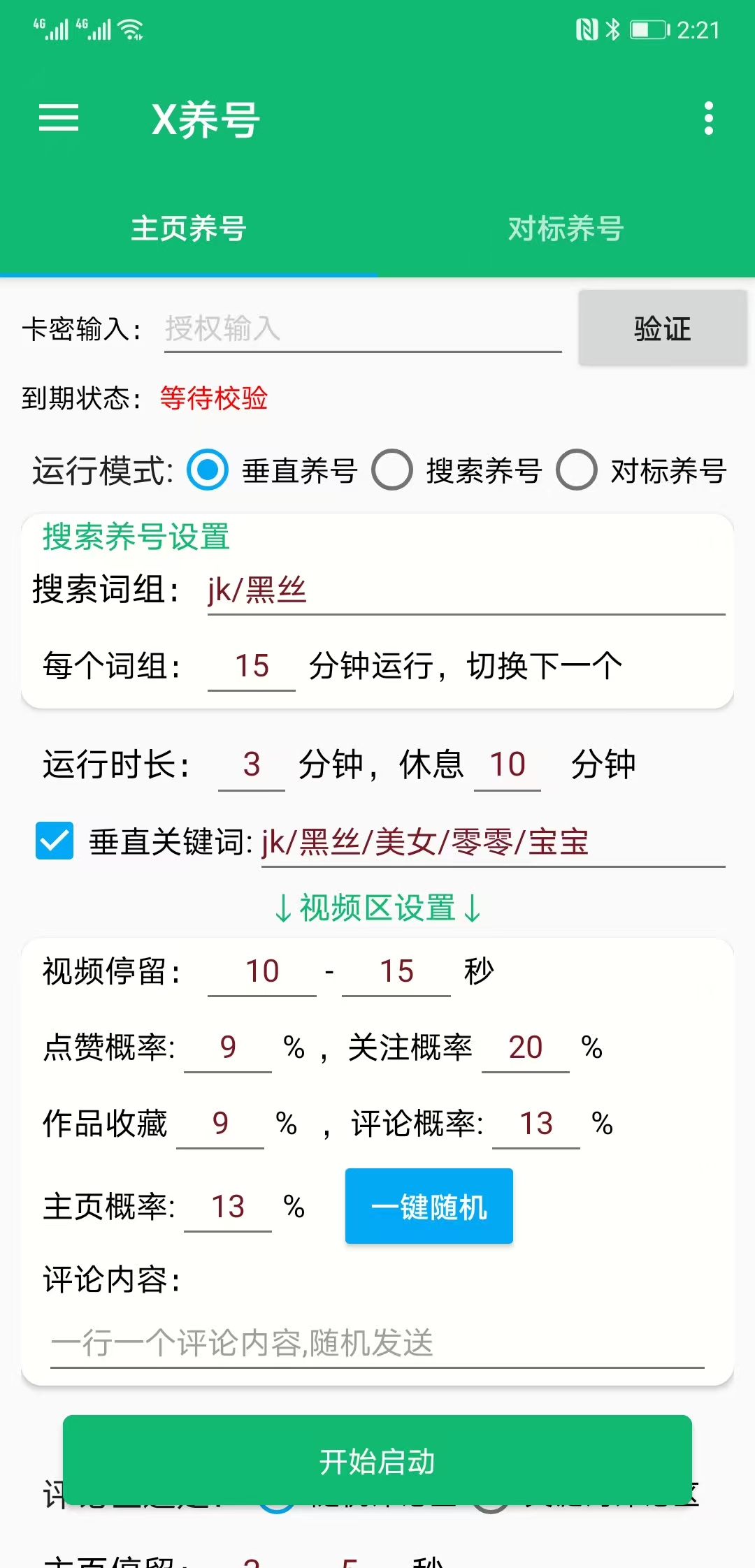Open the navigation drawer menu
Screen dimensions: 755x1568
(59, 119)
